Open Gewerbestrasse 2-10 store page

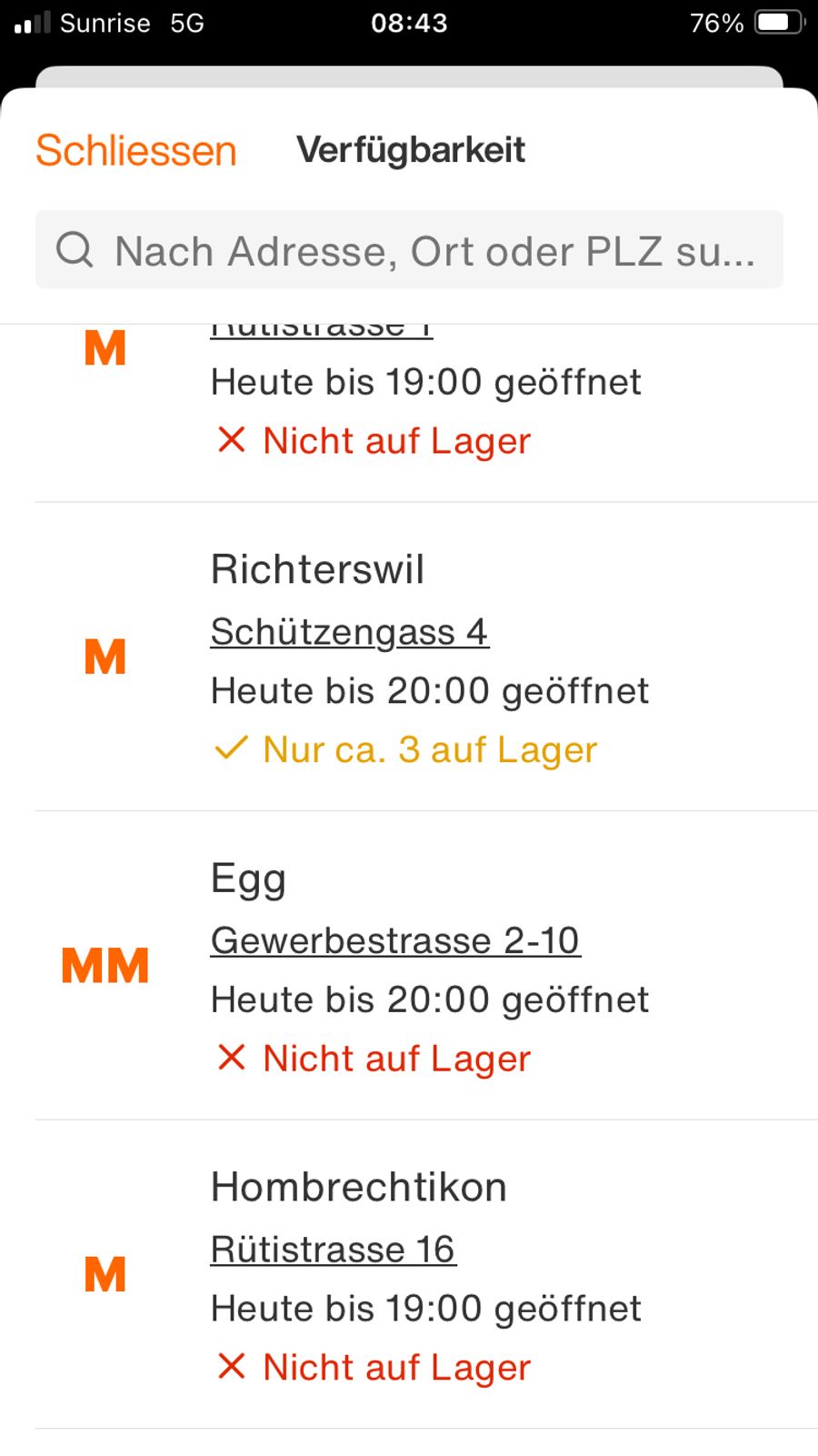(x=395, y=939)
